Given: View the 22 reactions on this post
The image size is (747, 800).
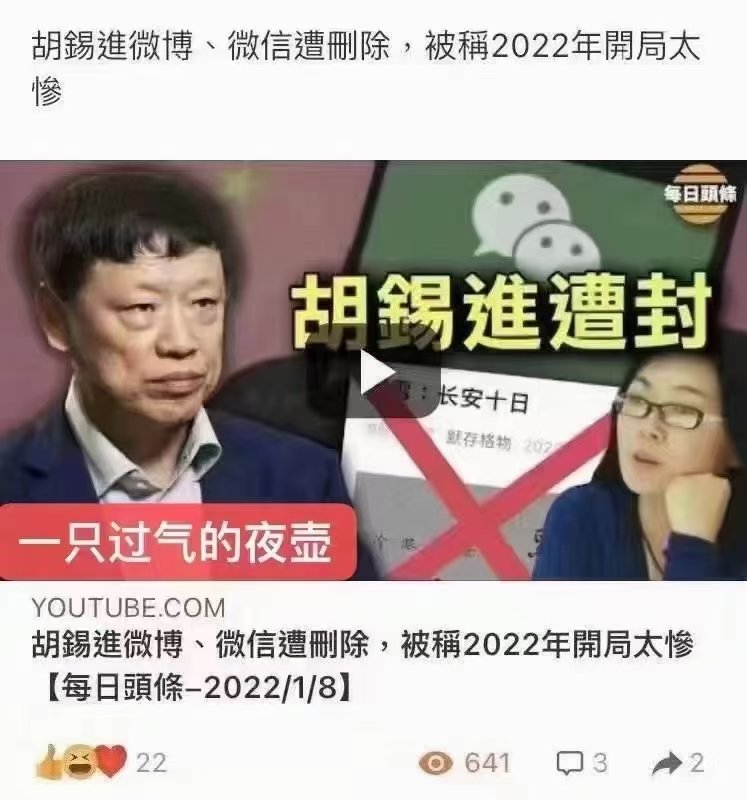Looking at the screenshot, I should tap(100, 763).
